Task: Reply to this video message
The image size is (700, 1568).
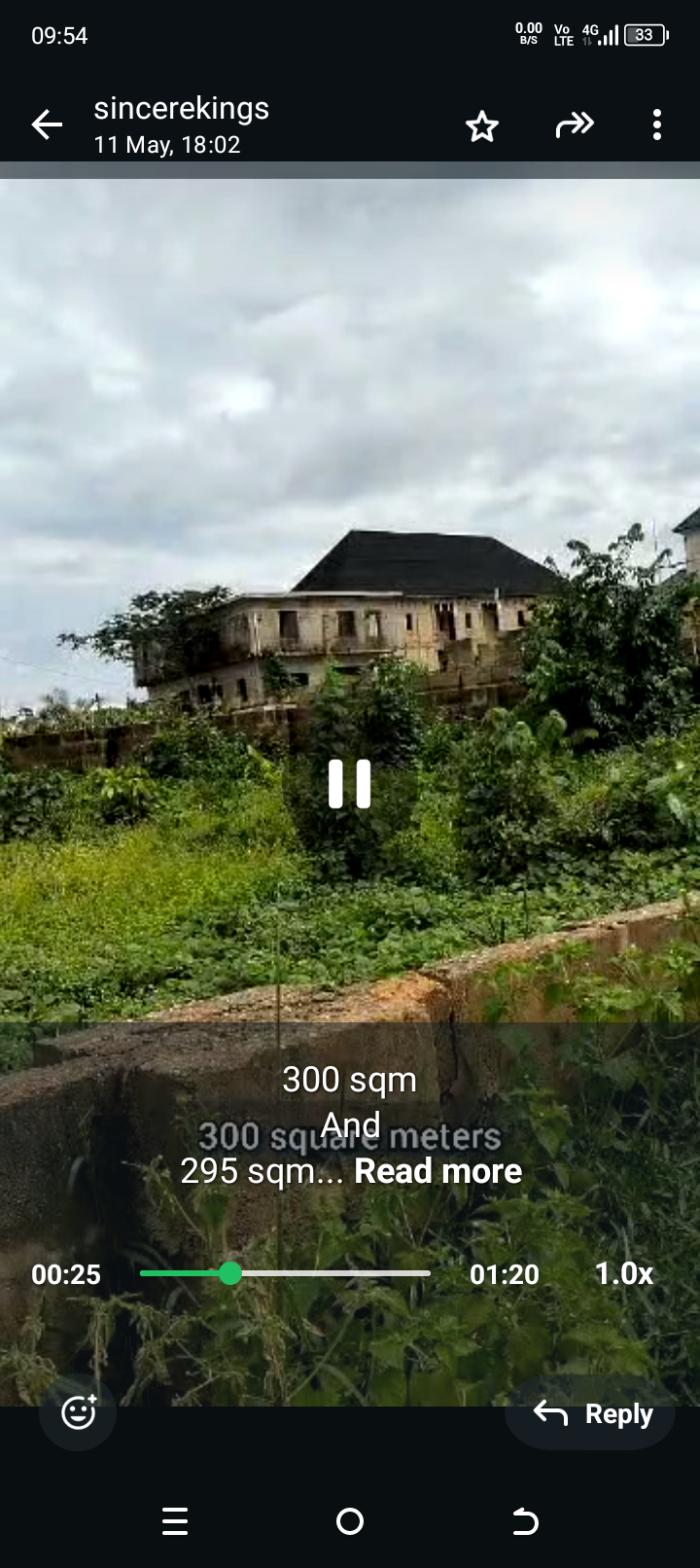Action: click(x=590, y=1413)
